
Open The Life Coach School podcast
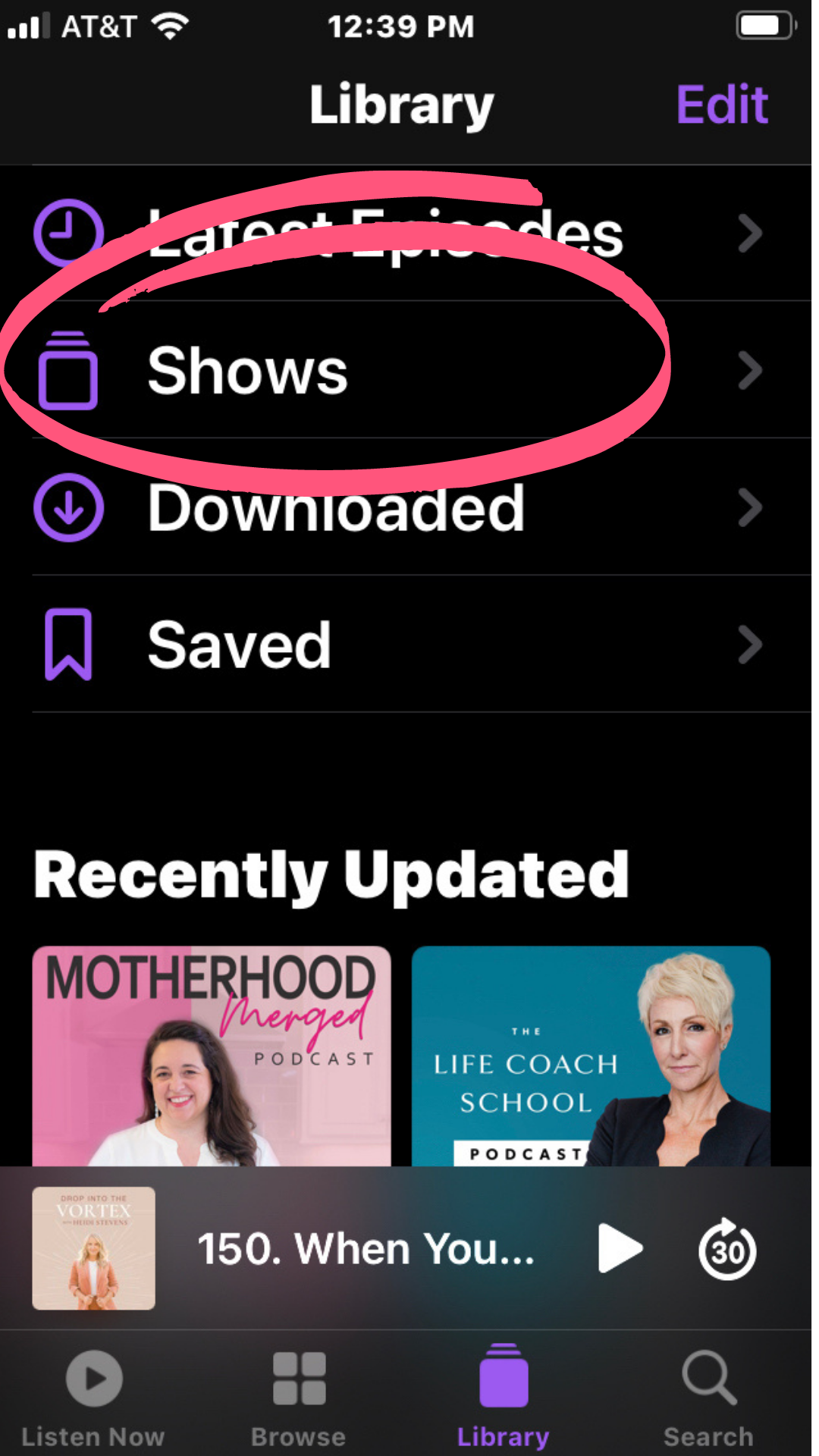coord(591,1056)
